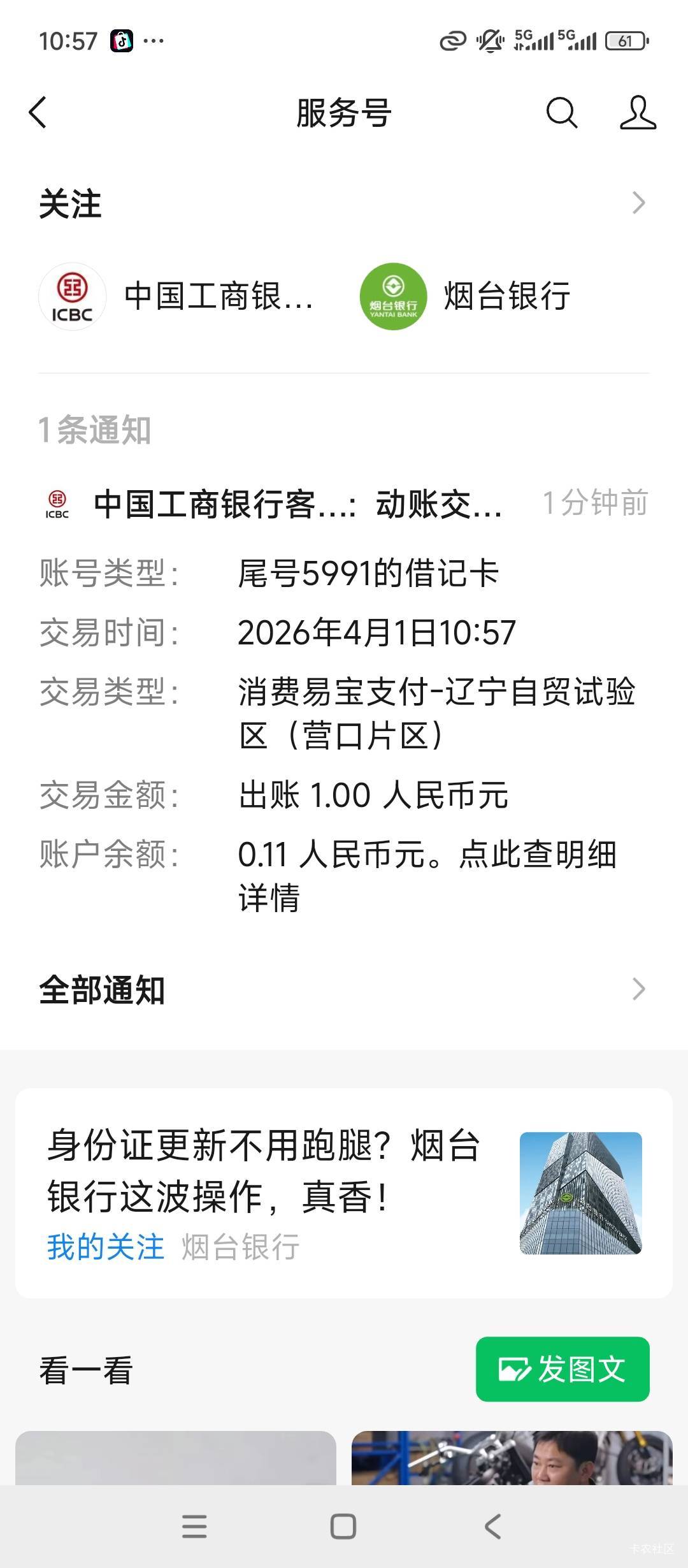
Task: Go to home via the system home button
Action: (343, 1527)
